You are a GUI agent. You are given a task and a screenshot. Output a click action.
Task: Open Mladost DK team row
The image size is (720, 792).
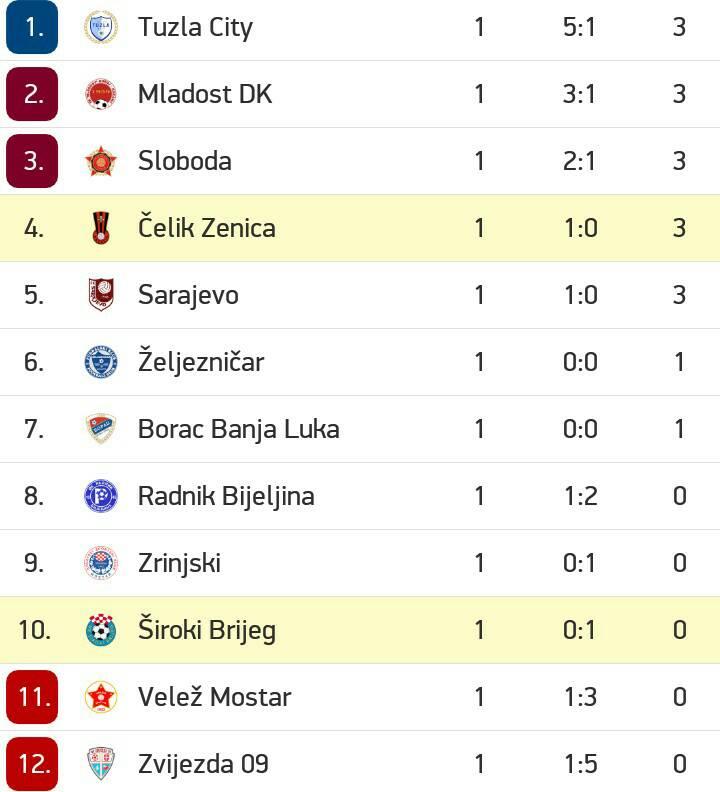pos(360,94)
